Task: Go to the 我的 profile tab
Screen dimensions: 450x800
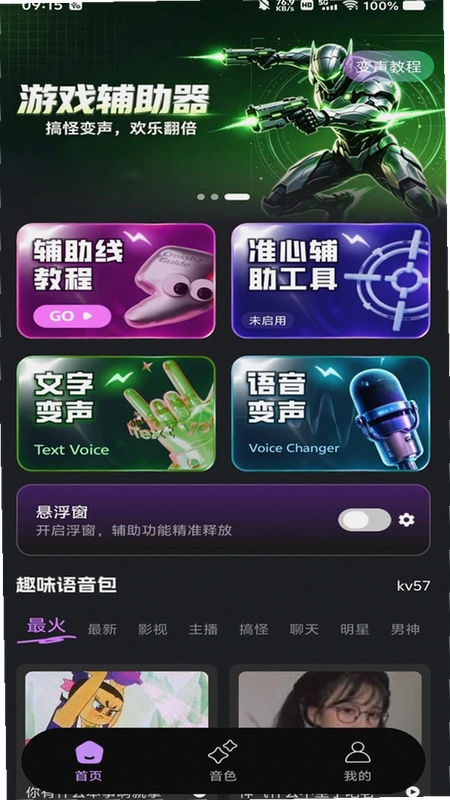Action: 358,762
